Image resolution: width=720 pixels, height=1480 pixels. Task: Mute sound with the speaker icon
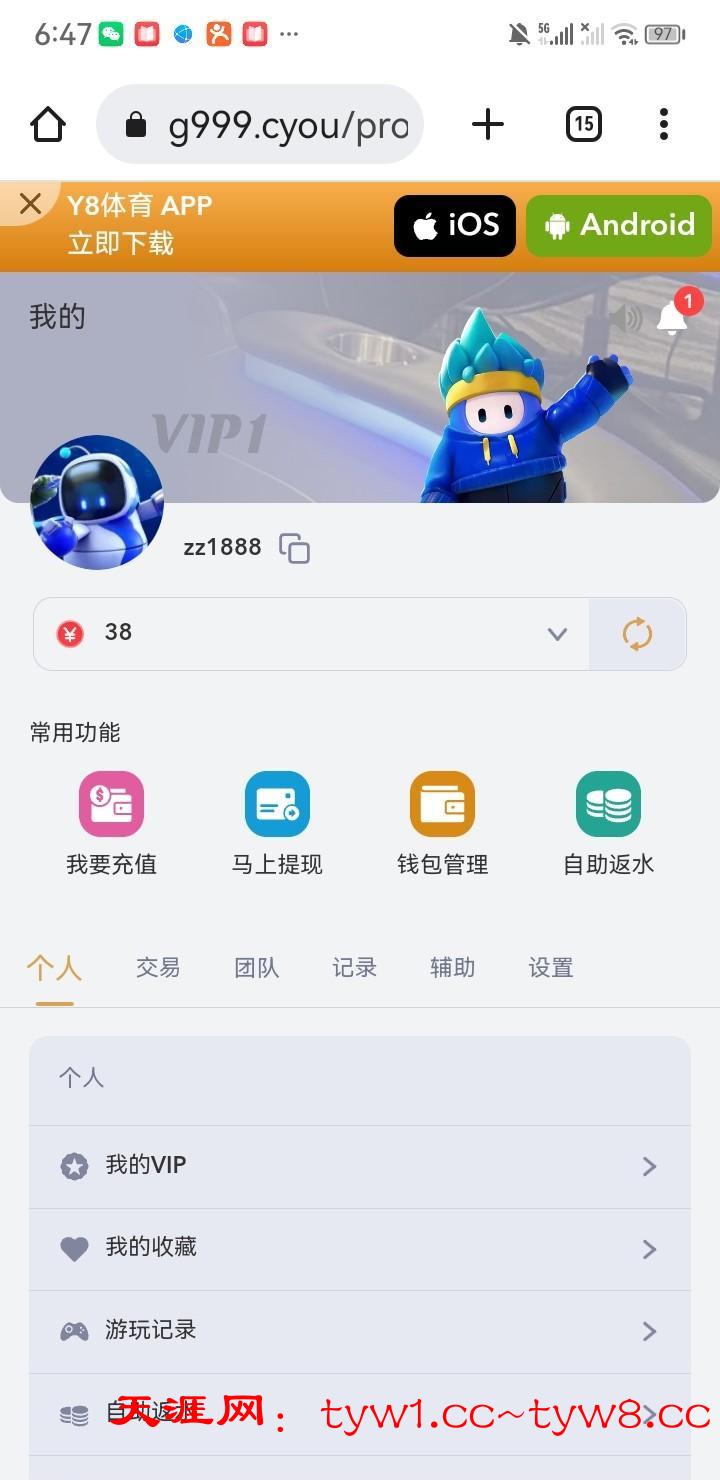pyautogui.click(x=626, y=319)
